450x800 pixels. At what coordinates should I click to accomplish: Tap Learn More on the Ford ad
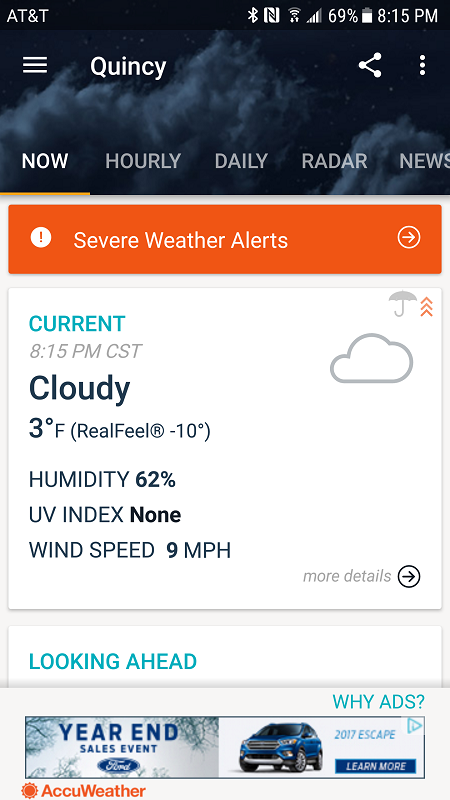tap(376, 766)
